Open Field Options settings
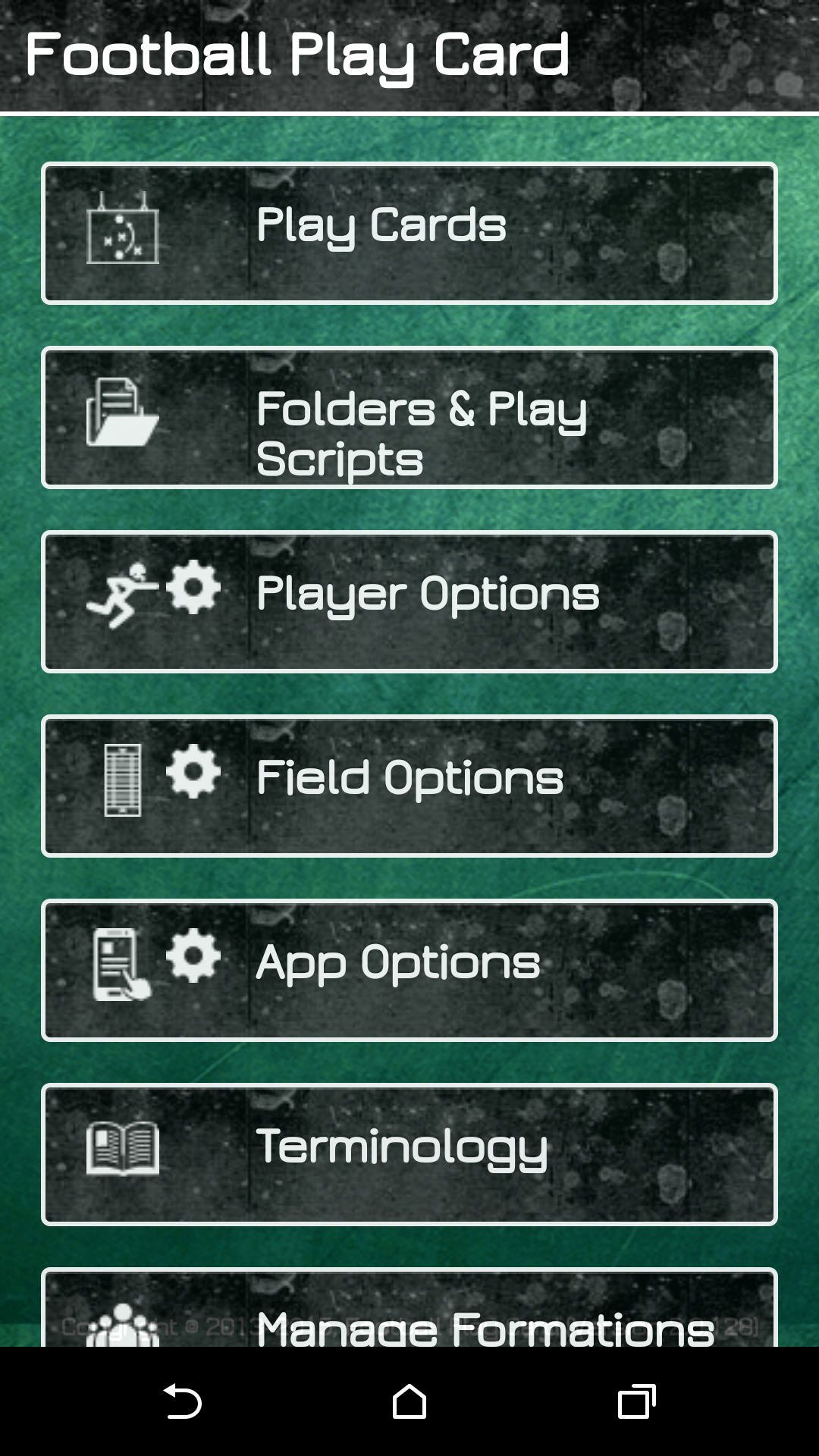819x1456 pixels. pos(409,786)
